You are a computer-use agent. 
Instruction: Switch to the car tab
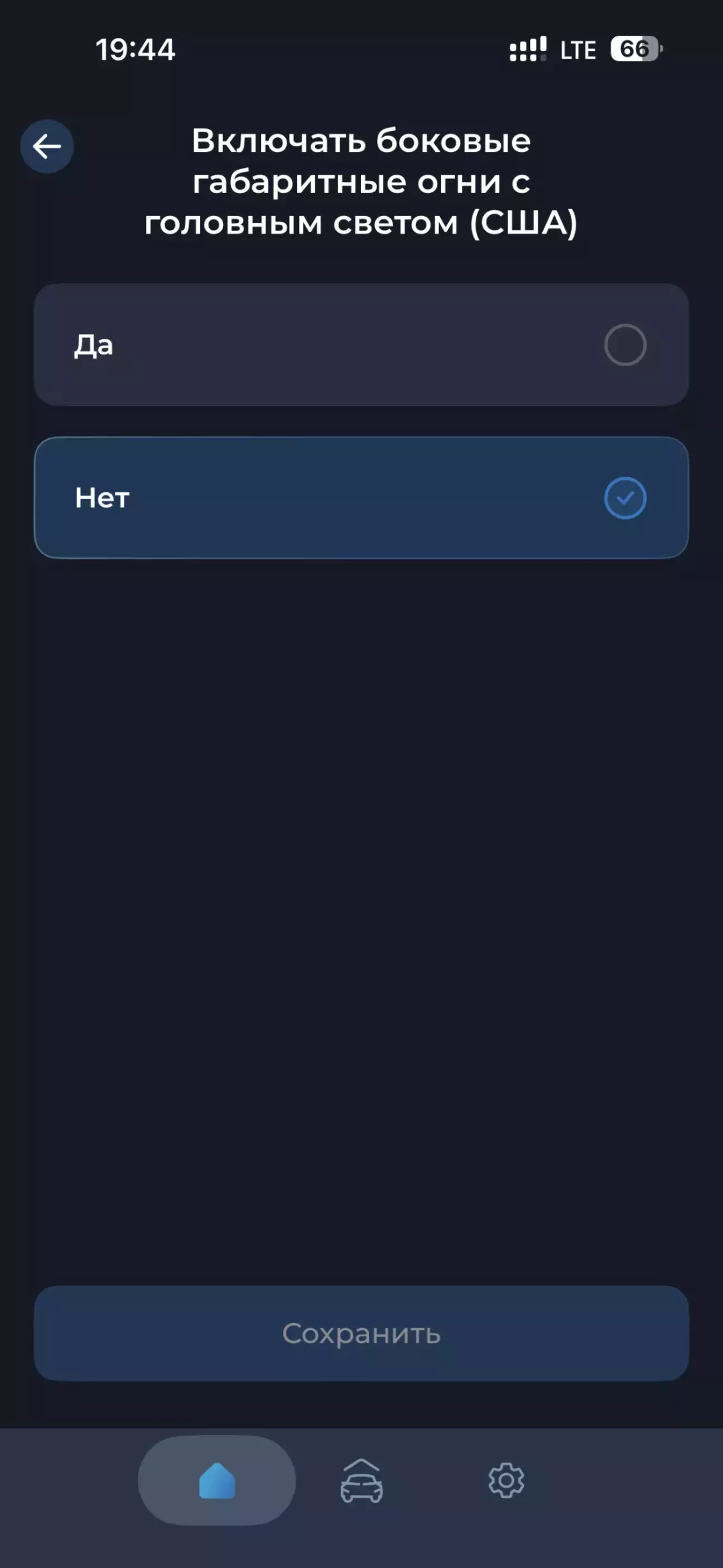361,1480
